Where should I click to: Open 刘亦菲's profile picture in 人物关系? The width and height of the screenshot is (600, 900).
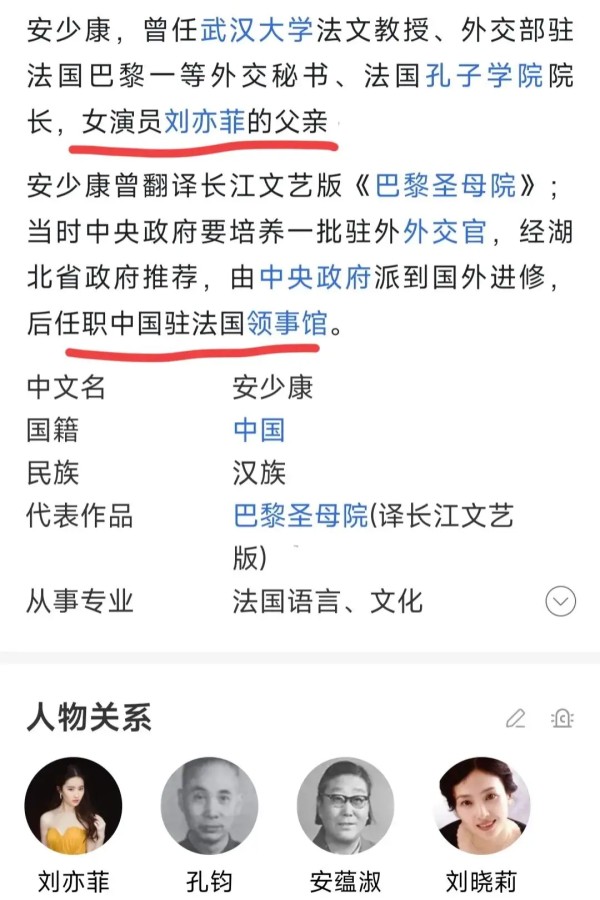tap(74, 806)
